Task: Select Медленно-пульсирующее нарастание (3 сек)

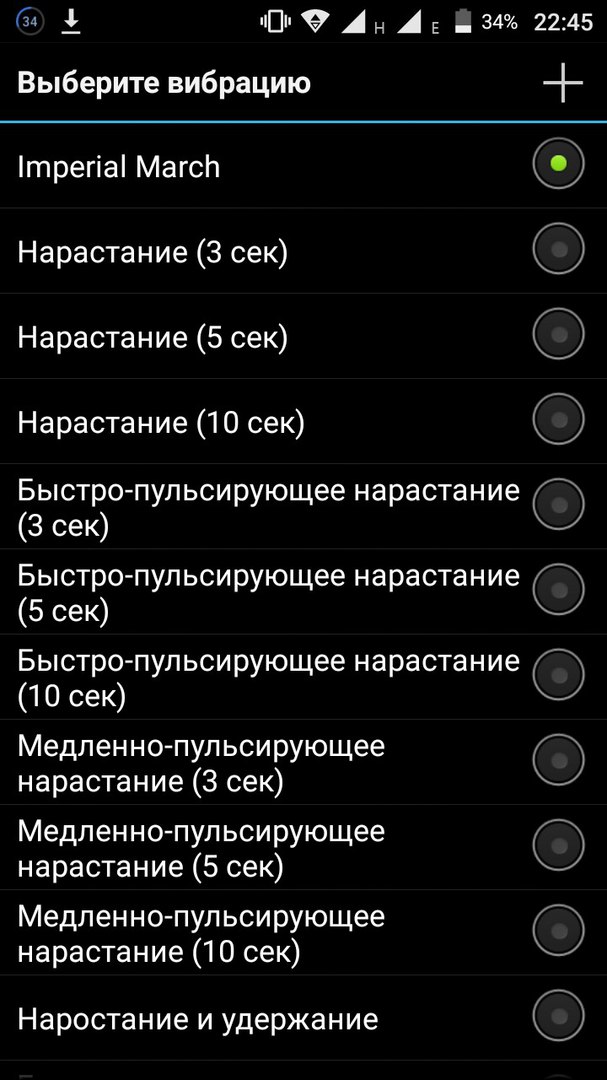Action: [x=303, y=762]
